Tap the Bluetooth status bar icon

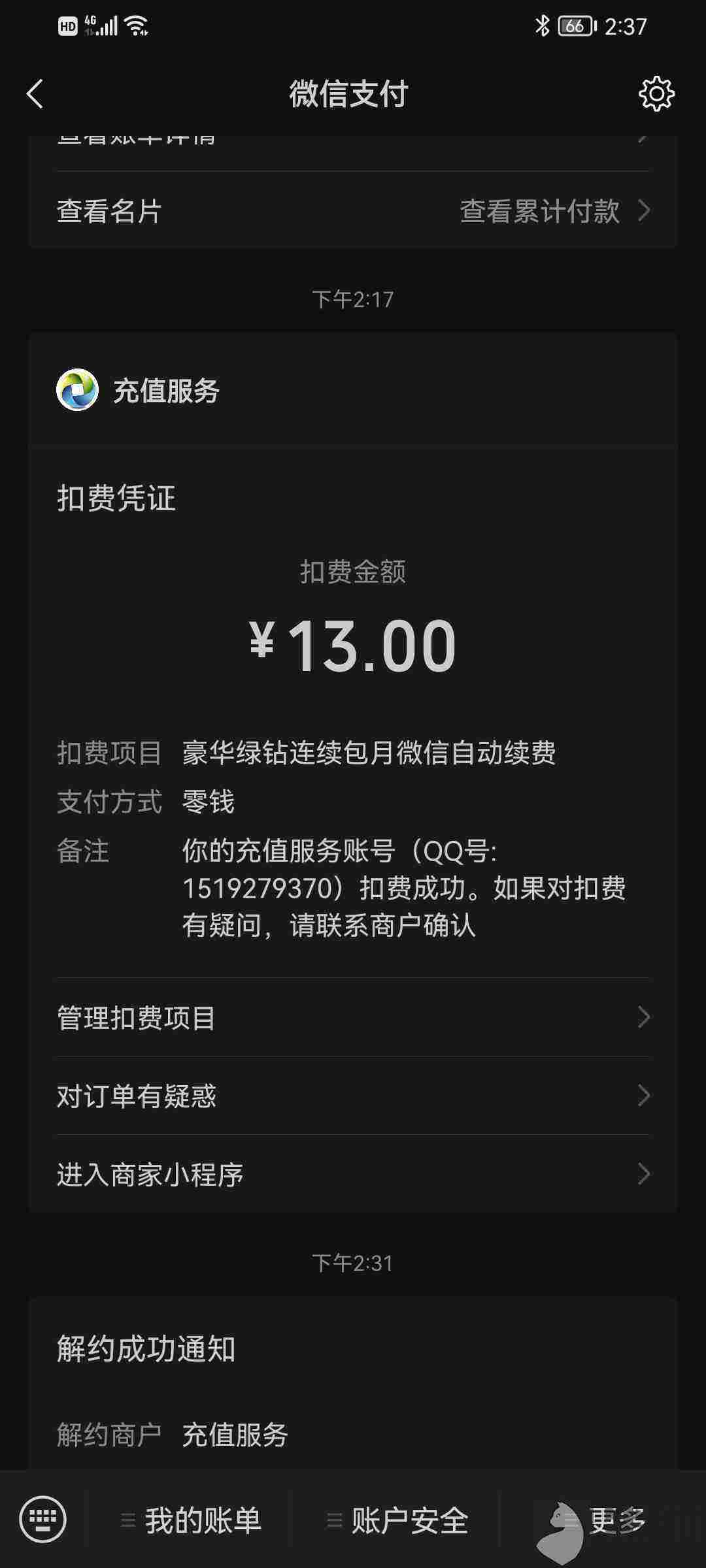click(543, 26)
